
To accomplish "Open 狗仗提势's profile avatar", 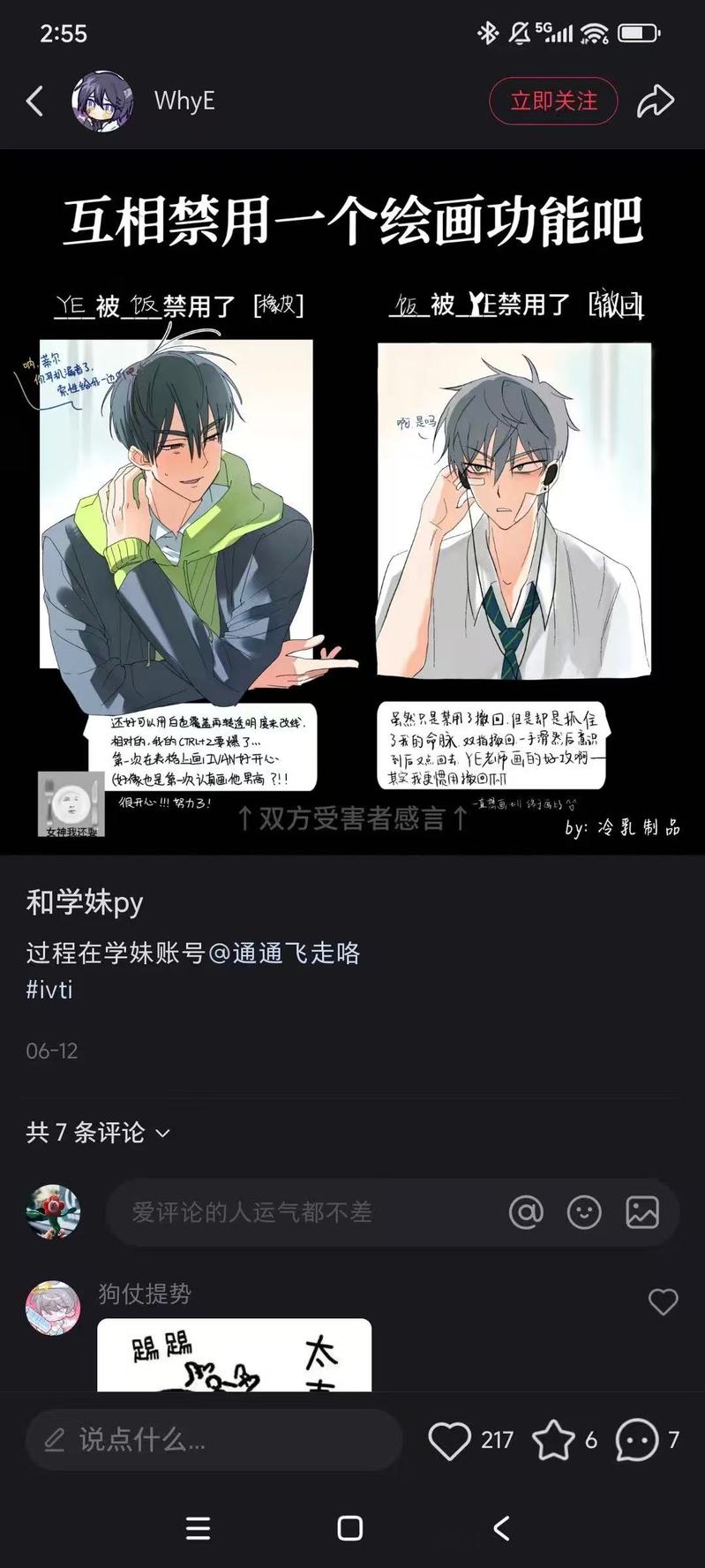I will tap(53, 1308).
